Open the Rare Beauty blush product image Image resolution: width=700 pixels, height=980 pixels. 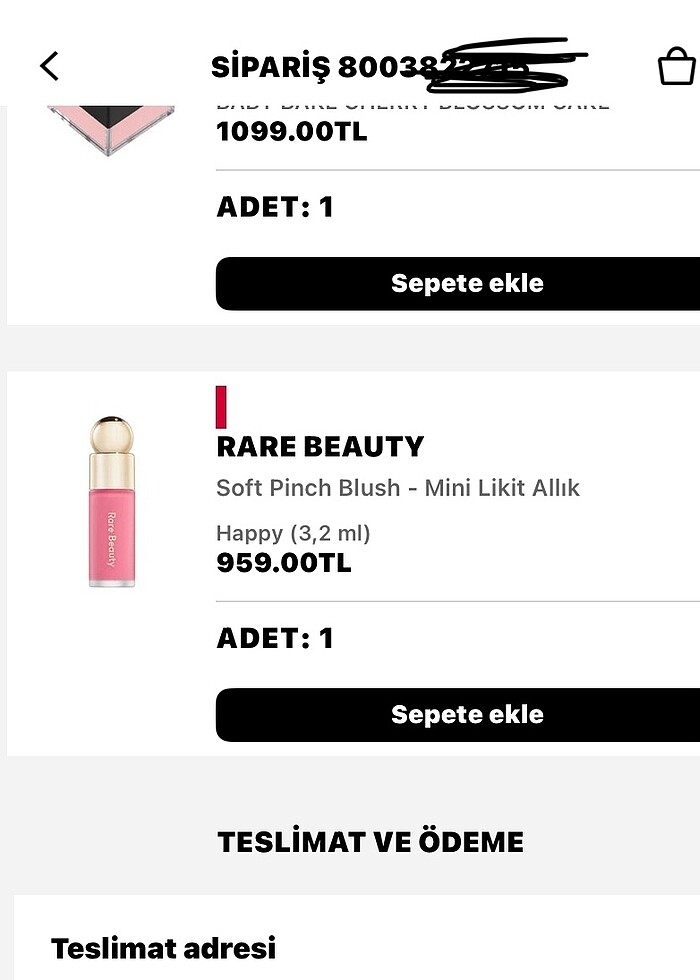point(111,502)
